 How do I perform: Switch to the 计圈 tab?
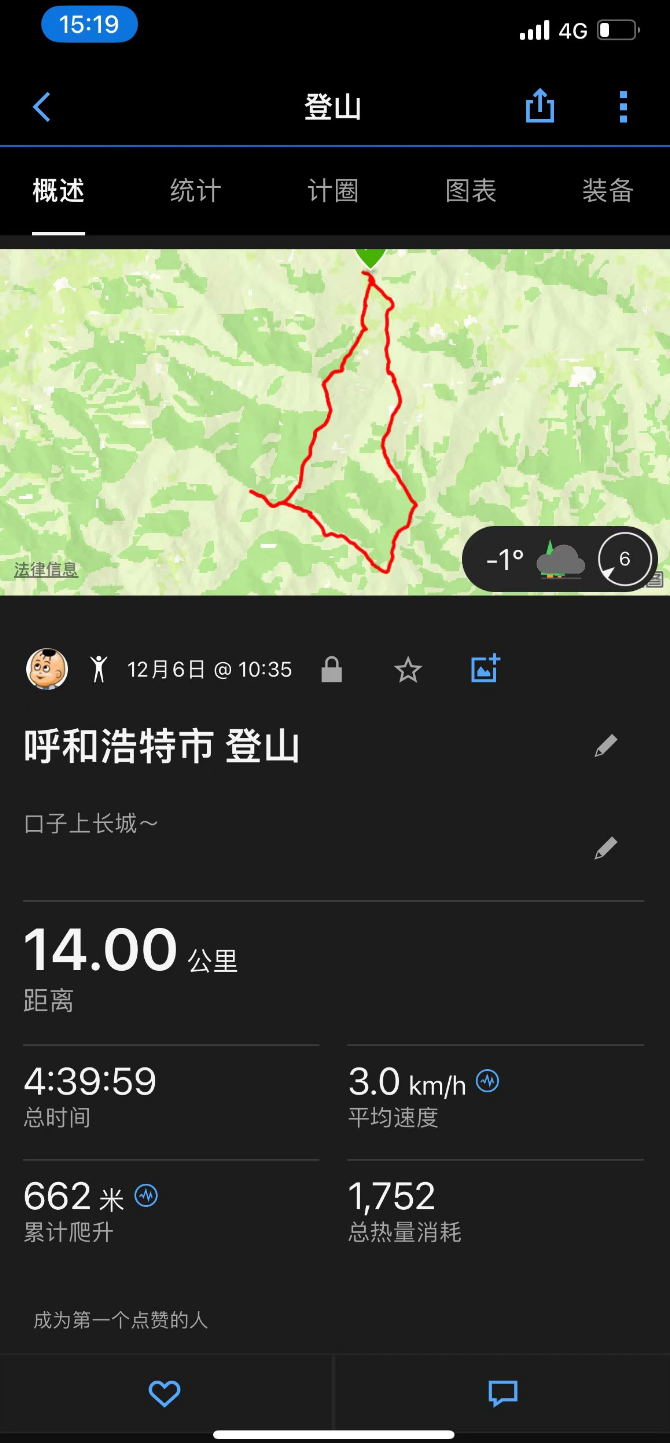point(333,190)
